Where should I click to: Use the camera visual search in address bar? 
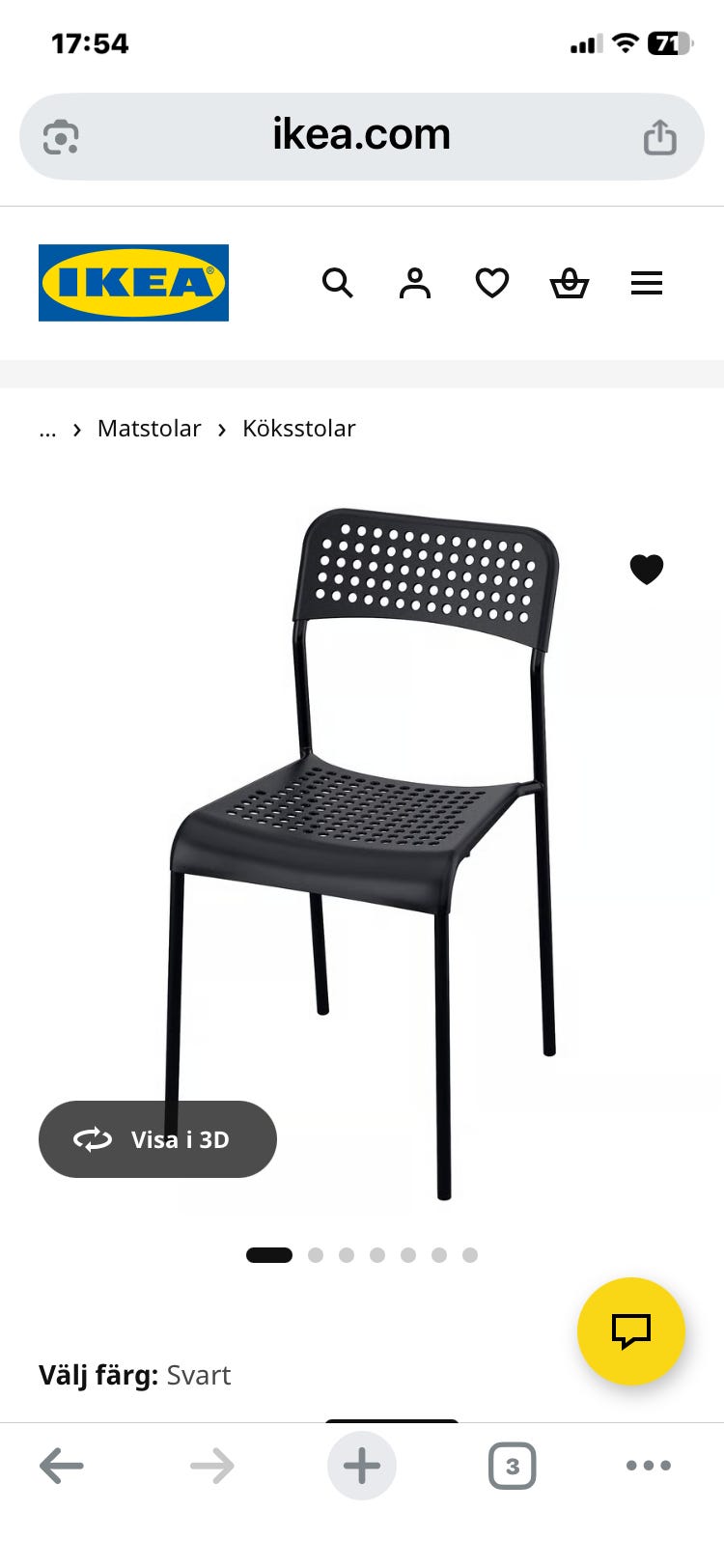[61, 136]
